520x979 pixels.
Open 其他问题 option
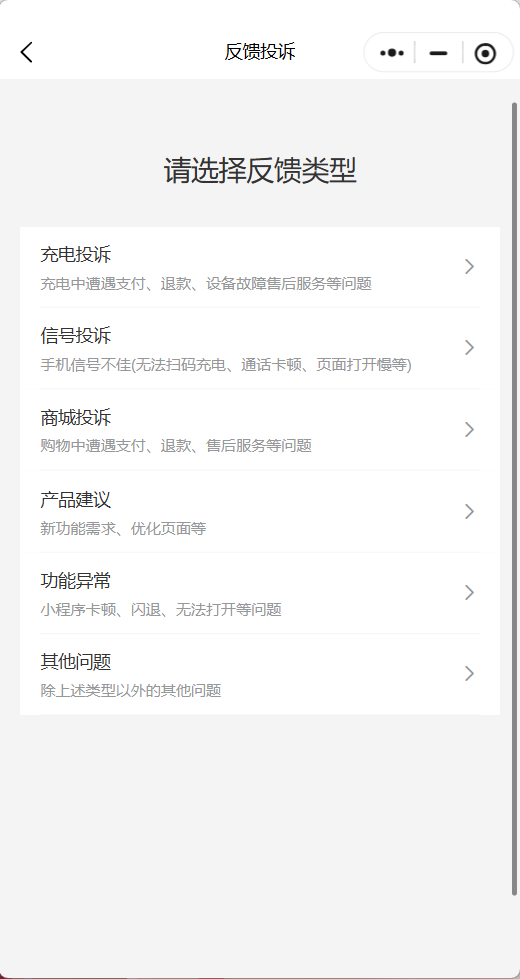point(260,674)
